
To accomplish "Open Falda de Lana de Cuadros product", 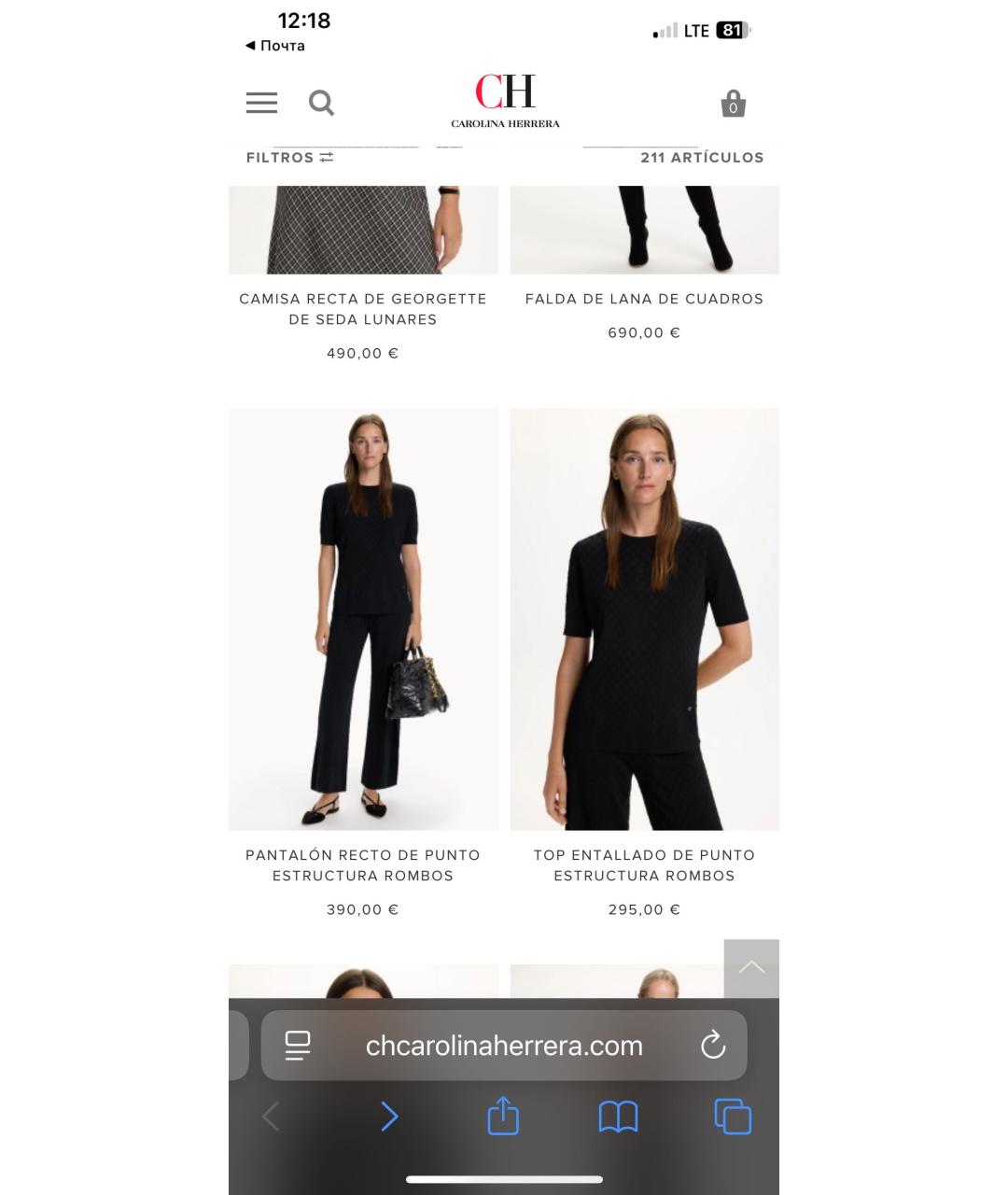I will [x=644, y=299].
